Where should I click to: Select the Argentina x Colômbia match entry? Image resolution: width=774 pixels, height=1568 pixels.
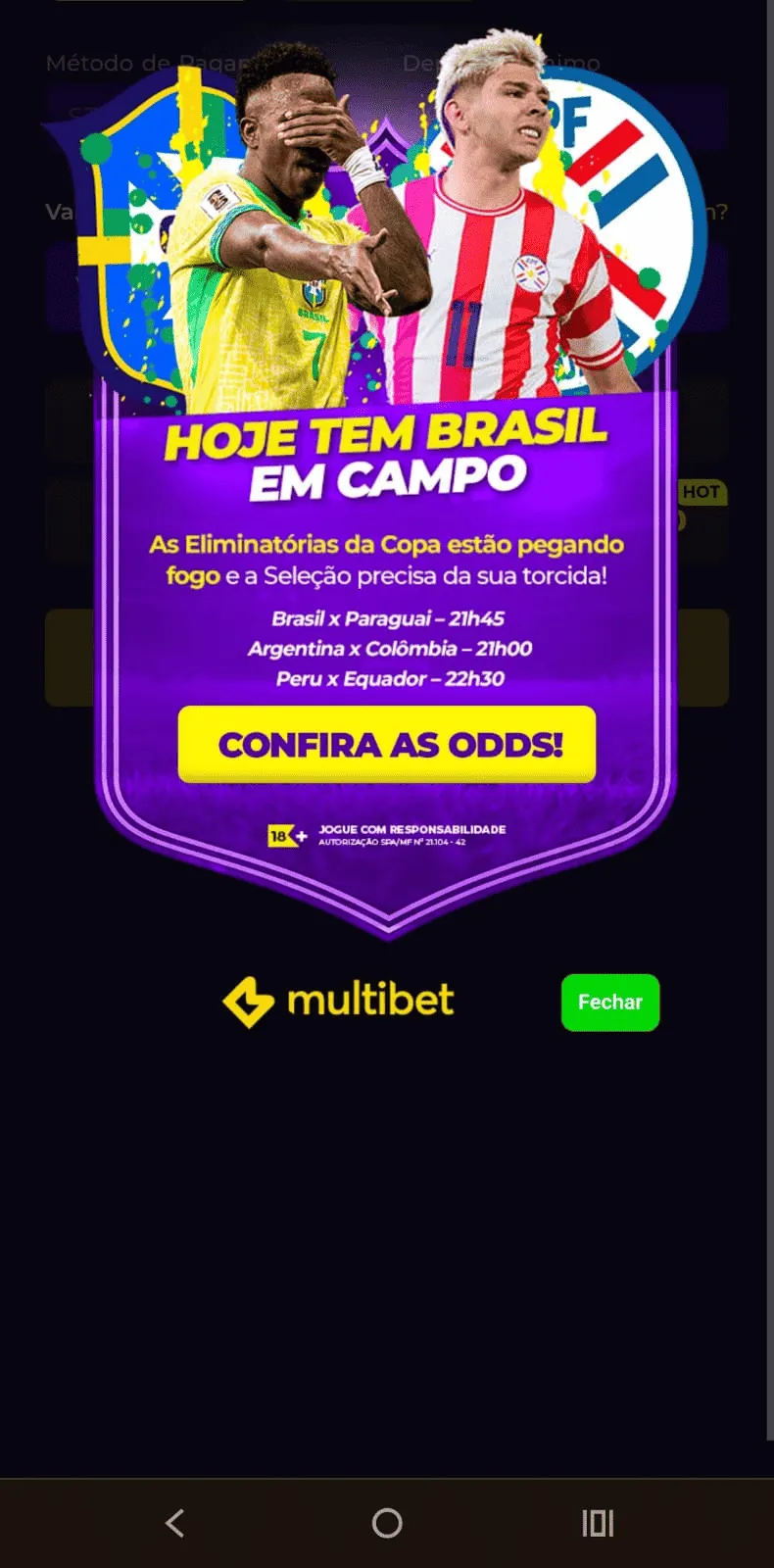click(x=386, y=649)
